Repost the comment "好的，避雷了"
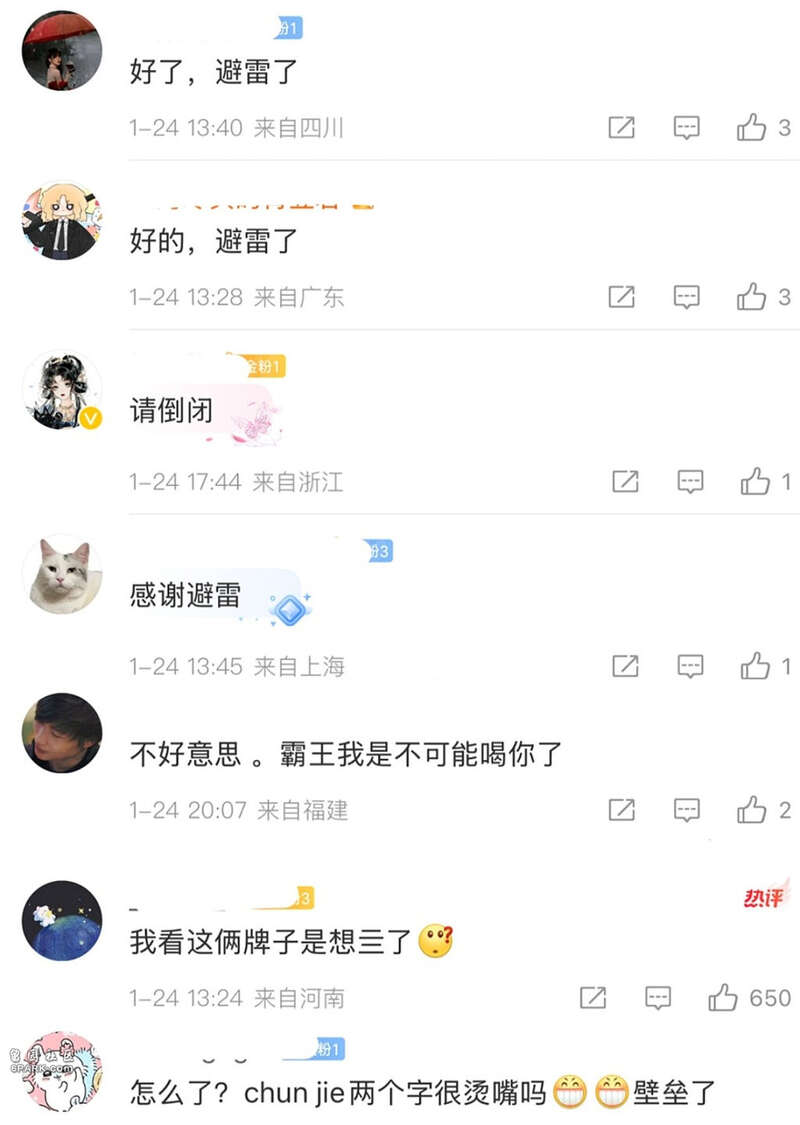800x1125 pixels. coord(622,296)
